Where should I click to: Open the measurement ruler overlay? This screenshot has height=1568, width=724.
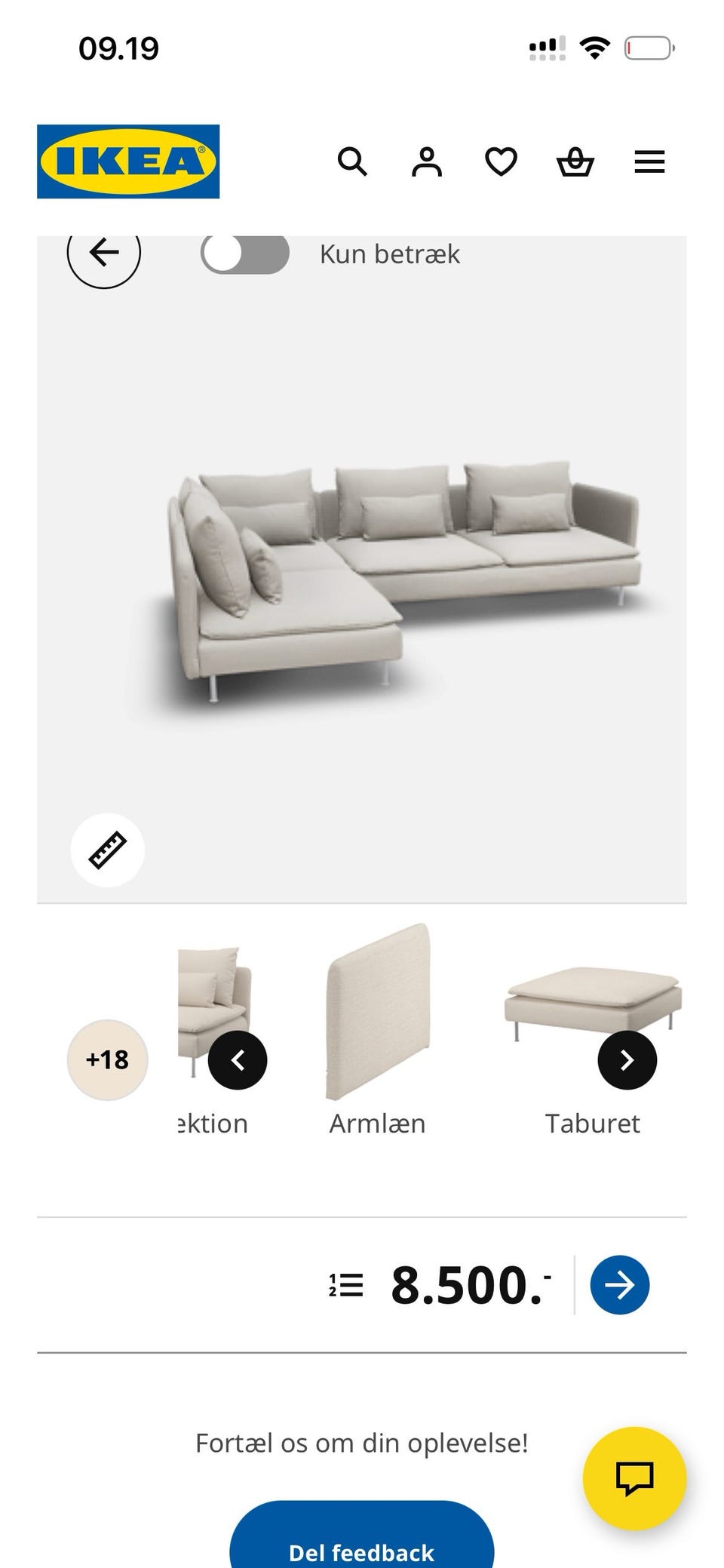[106, 849]
